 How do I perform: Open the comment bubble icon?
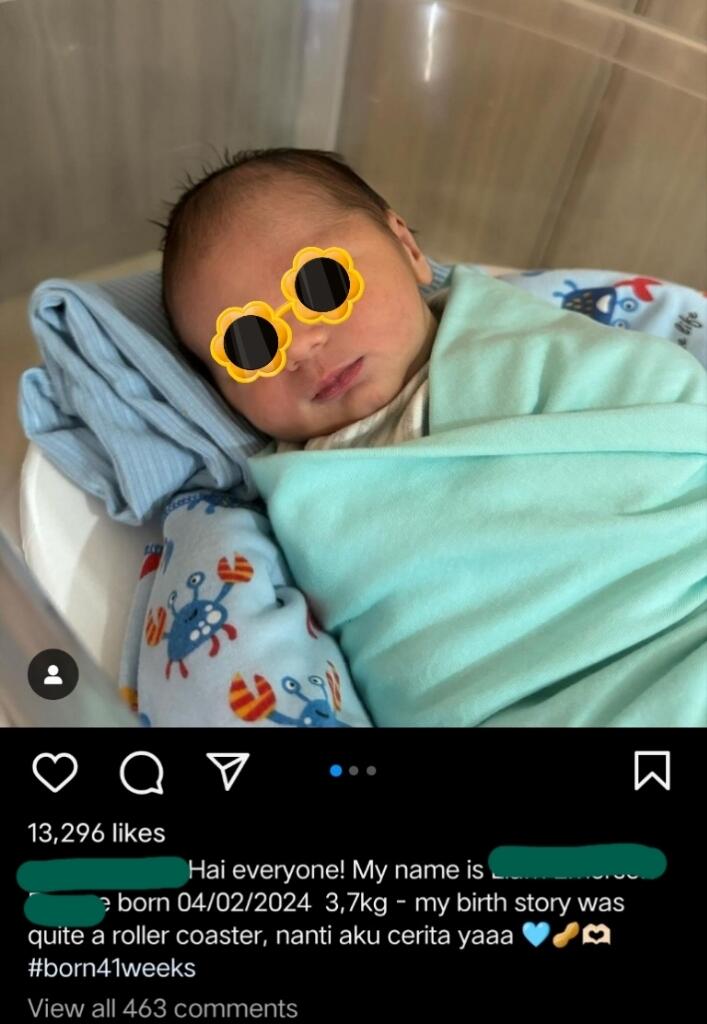click(x=141, y=772)
